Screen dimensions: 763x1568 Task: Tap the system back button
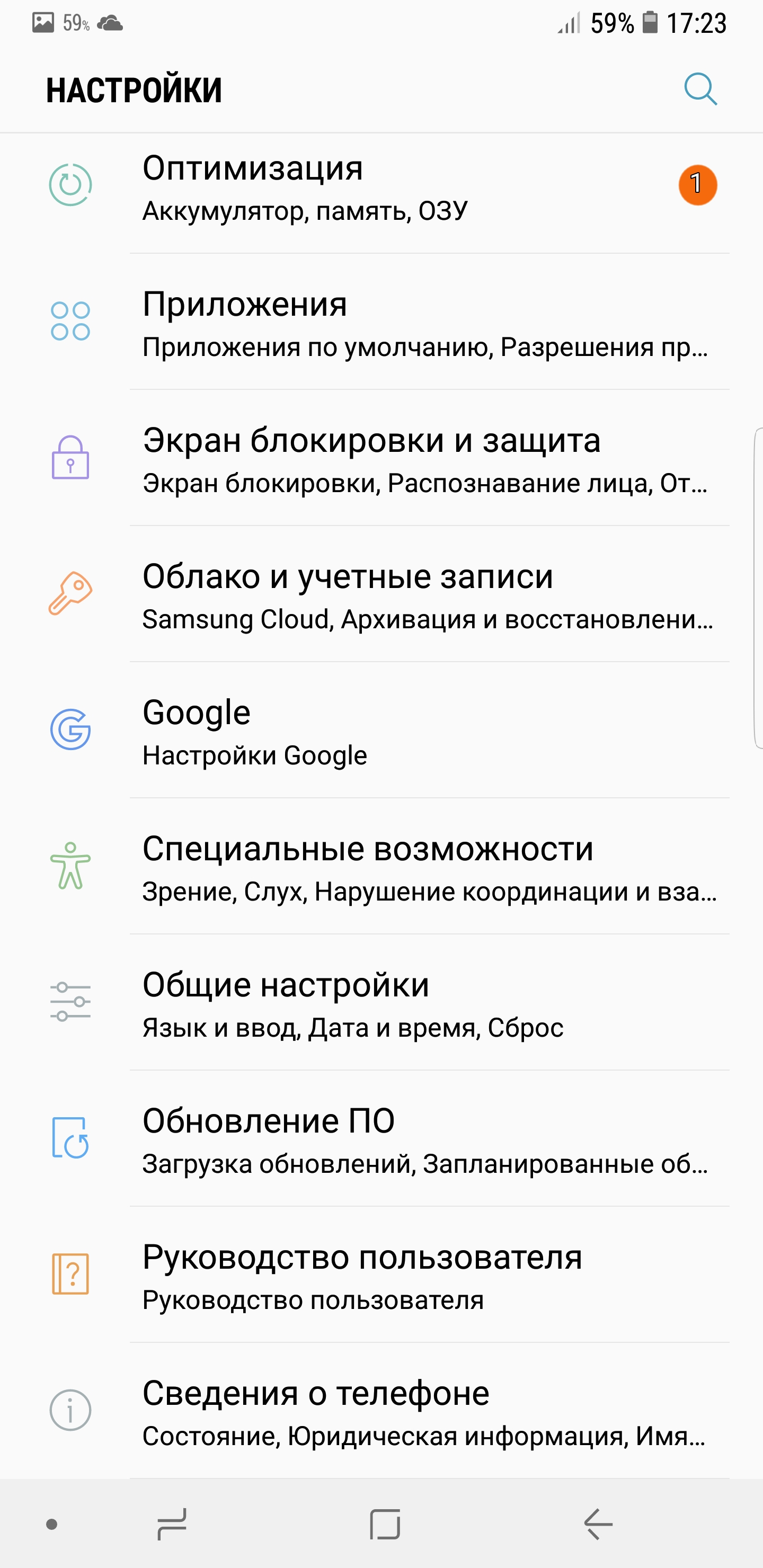pos(598,1524)
